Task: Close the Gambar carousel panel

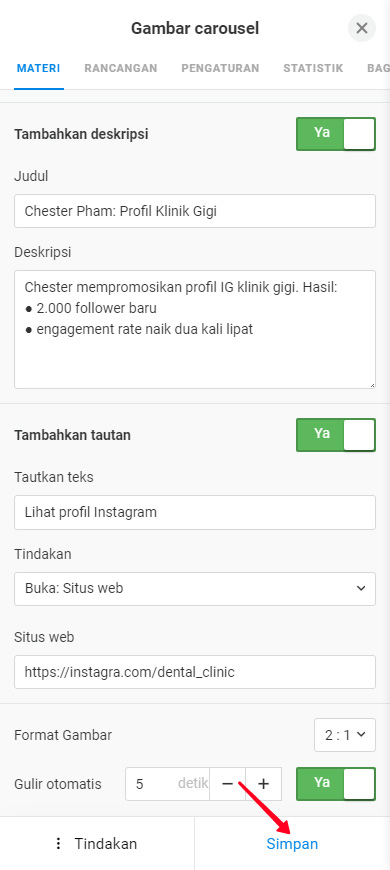Action: point(362,28)
